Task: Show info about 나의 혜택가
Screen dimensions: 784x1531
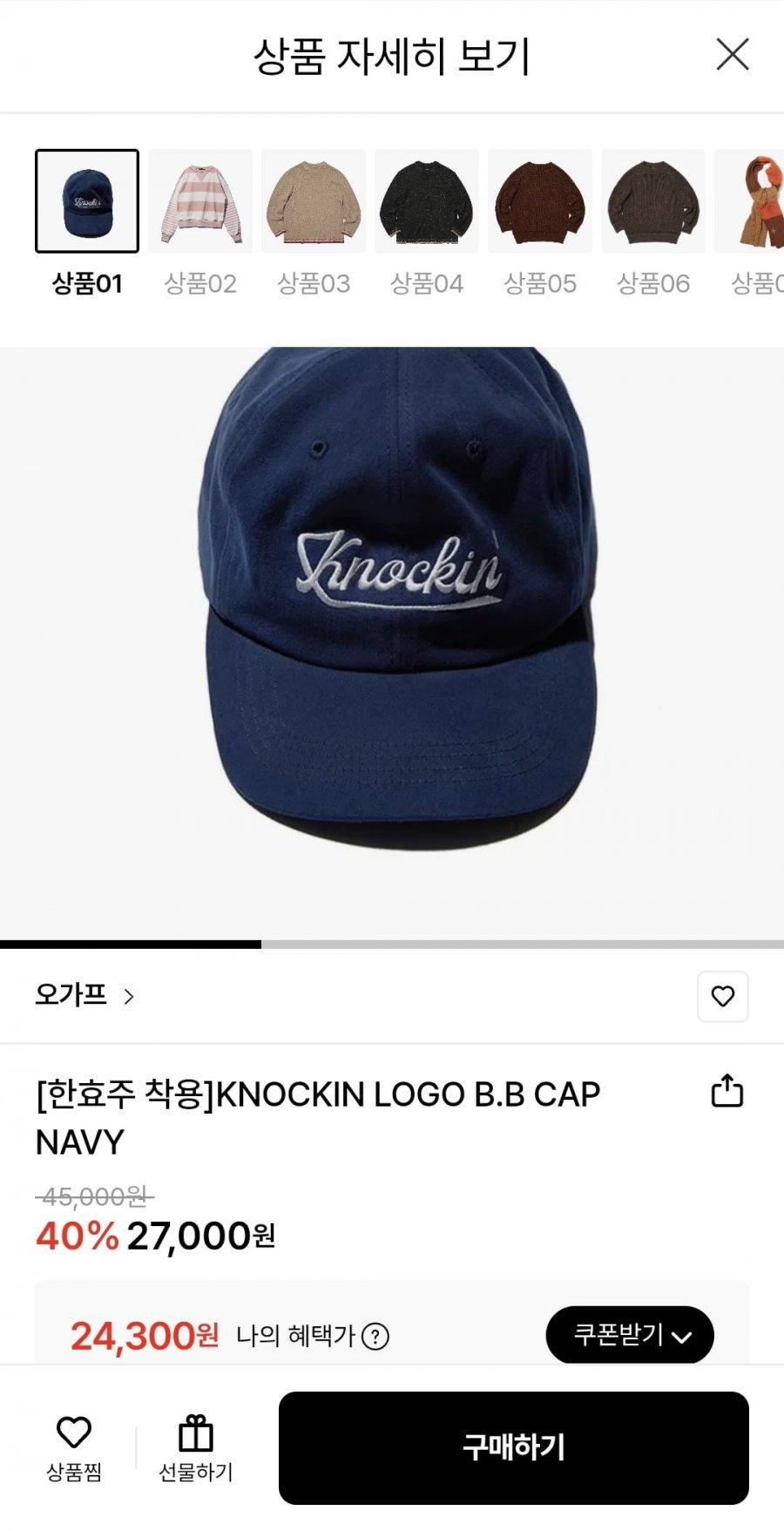Action: (375, 1336)
